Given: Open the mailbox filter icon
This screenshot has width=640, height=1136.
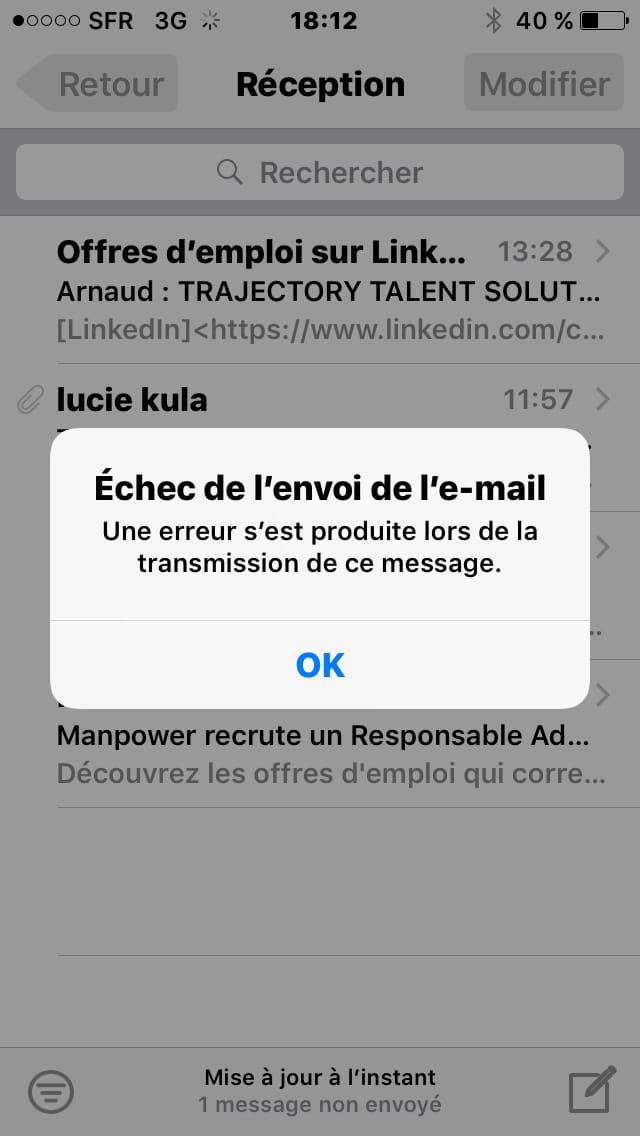Looking at the screenshot, I should click(51, 1090).
